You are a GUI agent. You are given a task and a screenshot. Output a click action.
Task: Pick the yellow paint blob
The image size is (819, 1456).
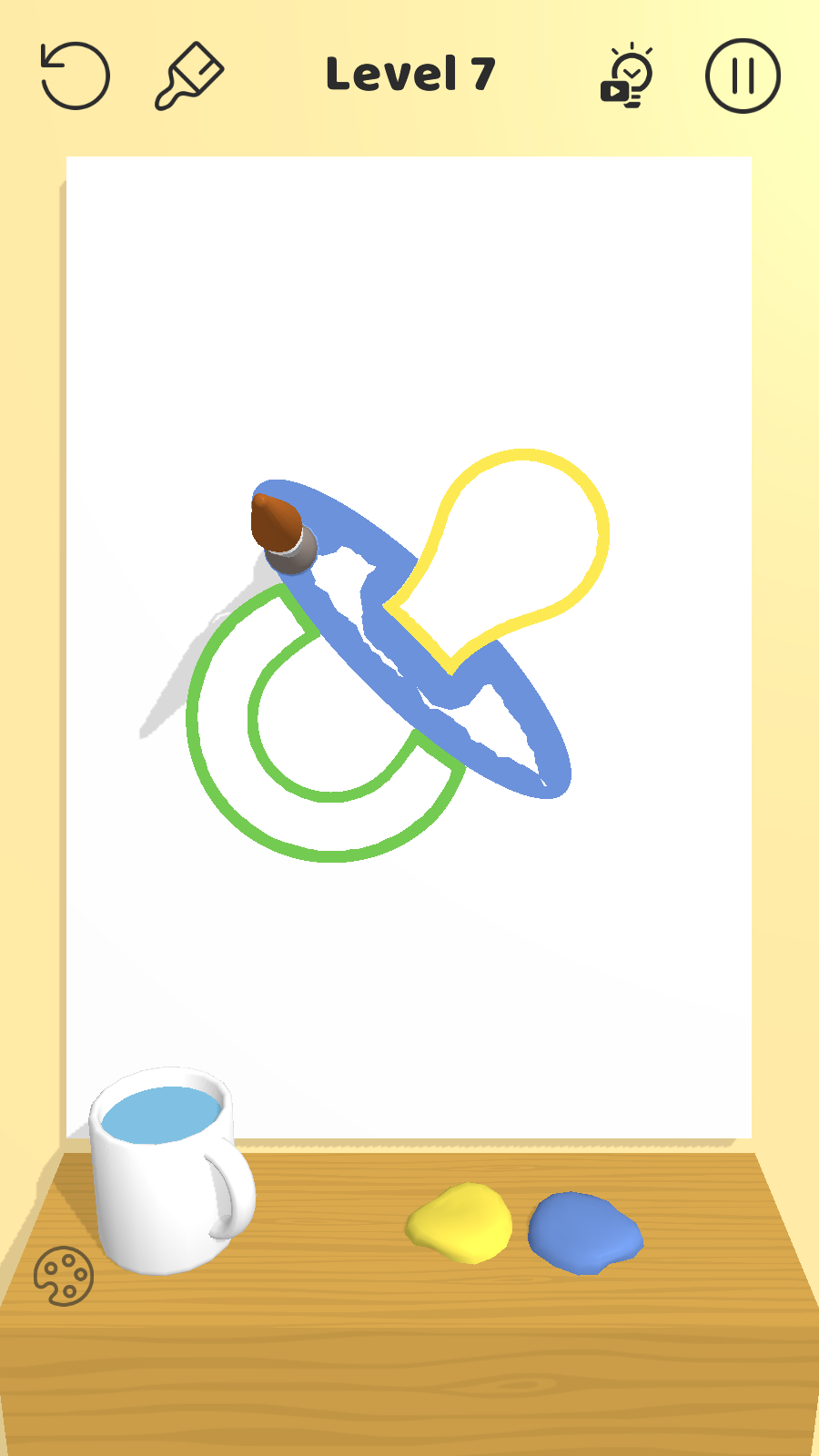(460, 1222)
